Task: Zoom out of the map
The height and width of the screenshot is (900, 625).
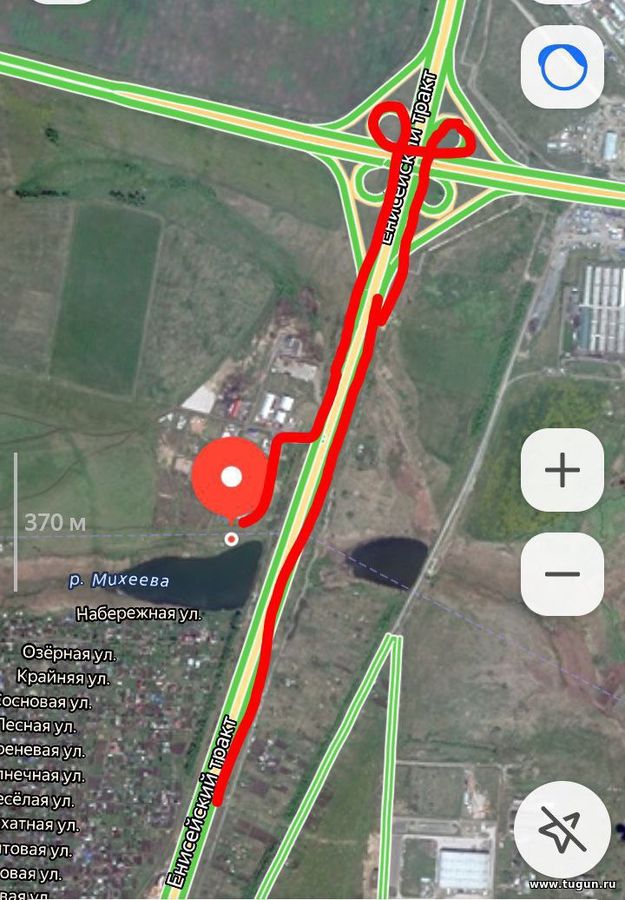Action: click(562, 574)
